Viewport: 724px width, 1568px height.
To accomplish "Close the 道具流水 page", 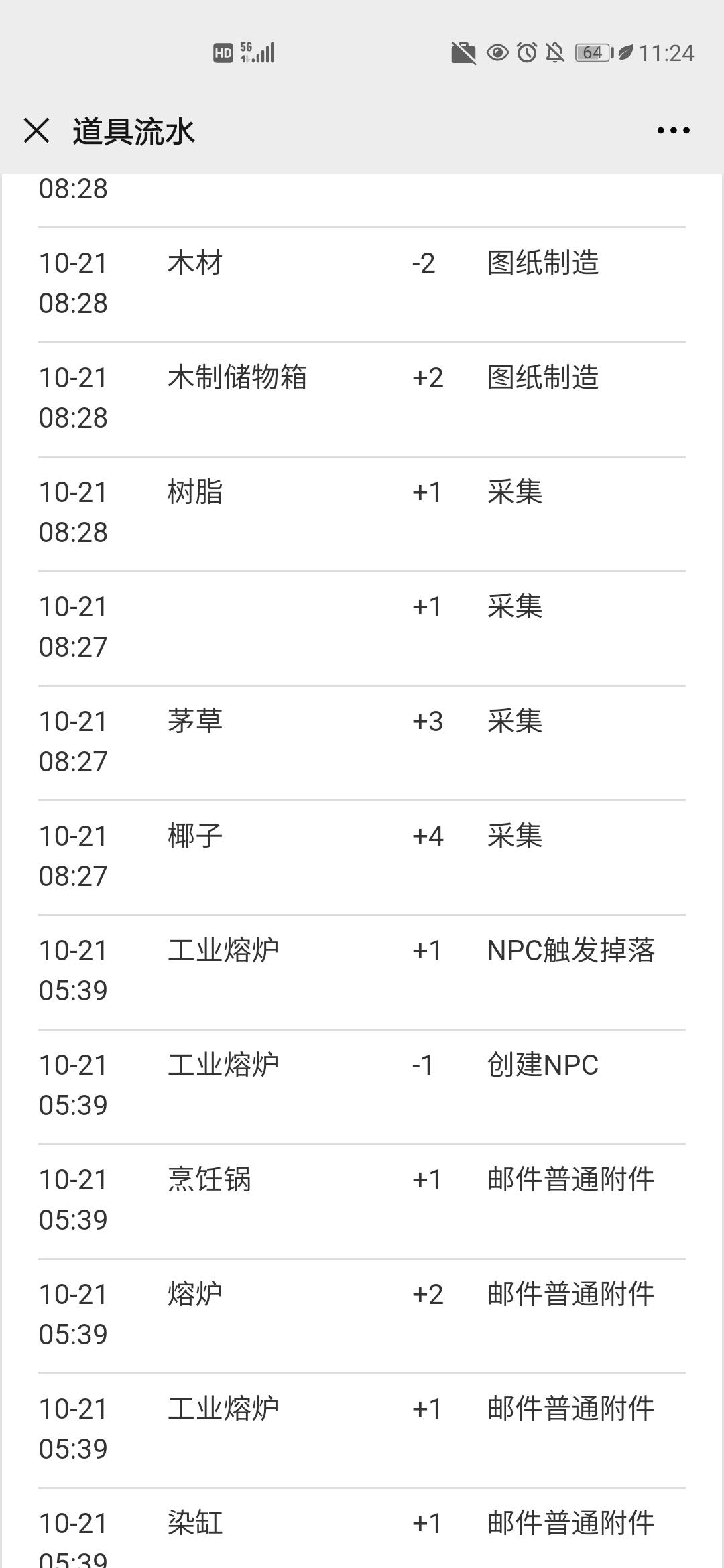I will pos(36,130).
